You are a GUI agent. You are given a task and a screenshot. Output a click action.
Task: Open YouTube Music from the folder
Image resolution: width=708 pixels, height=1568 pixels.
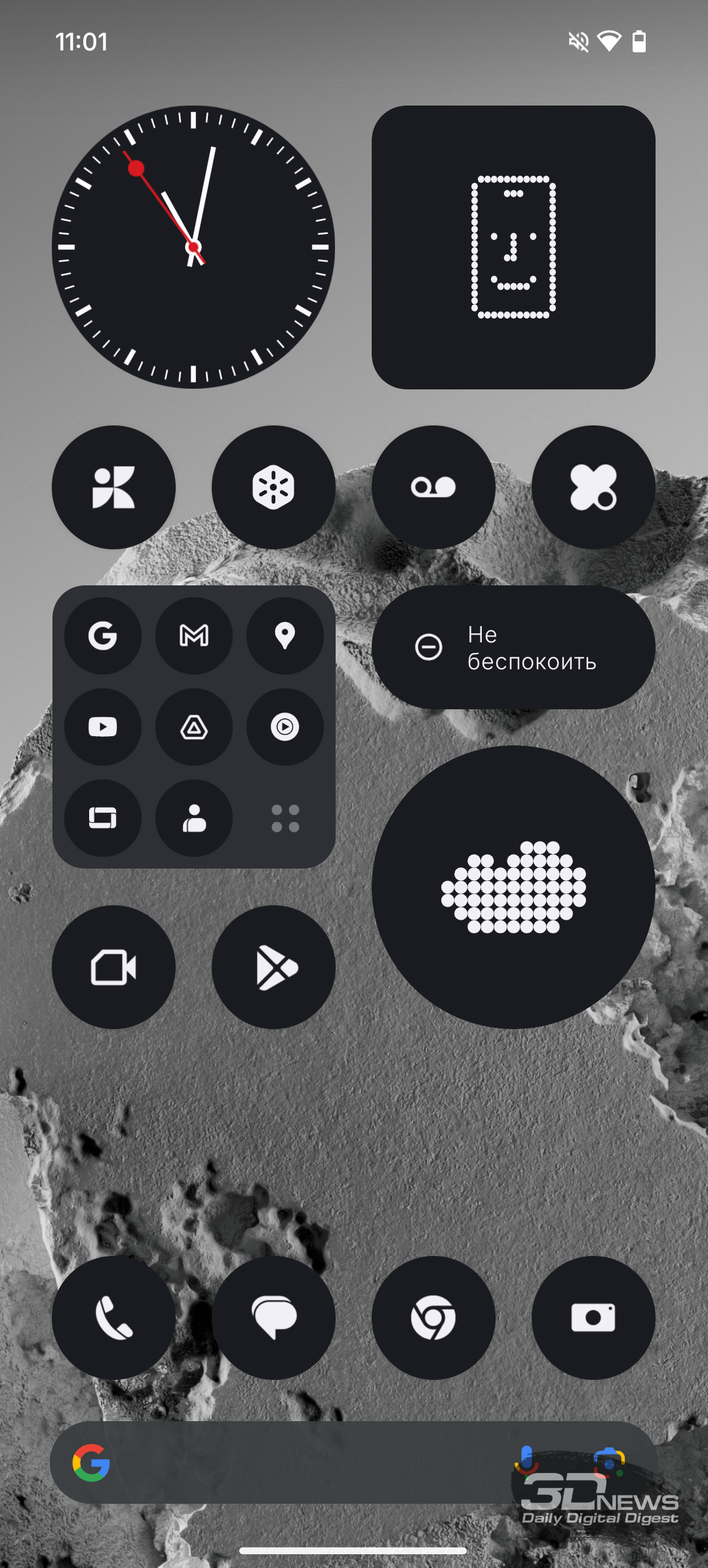(x=285, y=726)
